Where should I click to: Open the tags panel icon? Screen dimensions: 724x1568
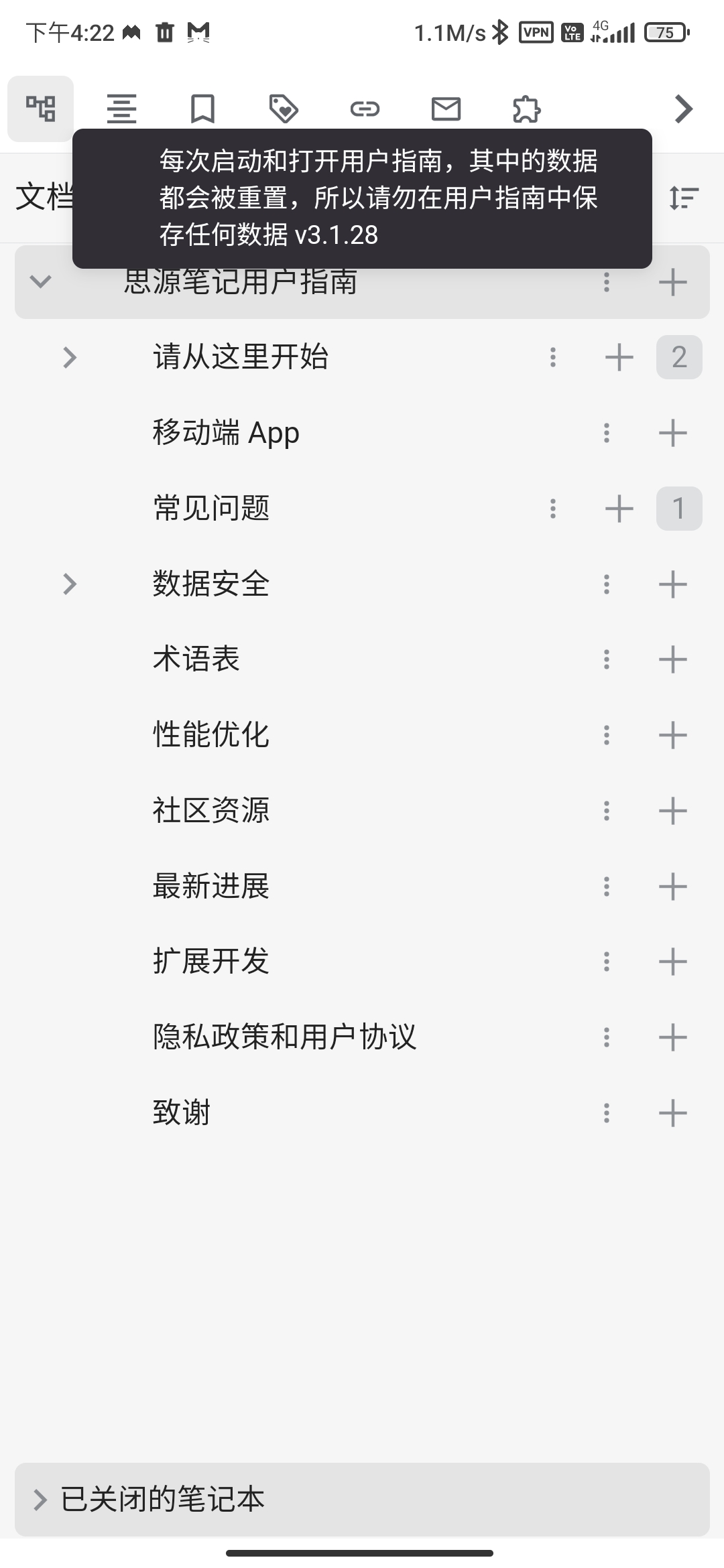coord(284,109)
